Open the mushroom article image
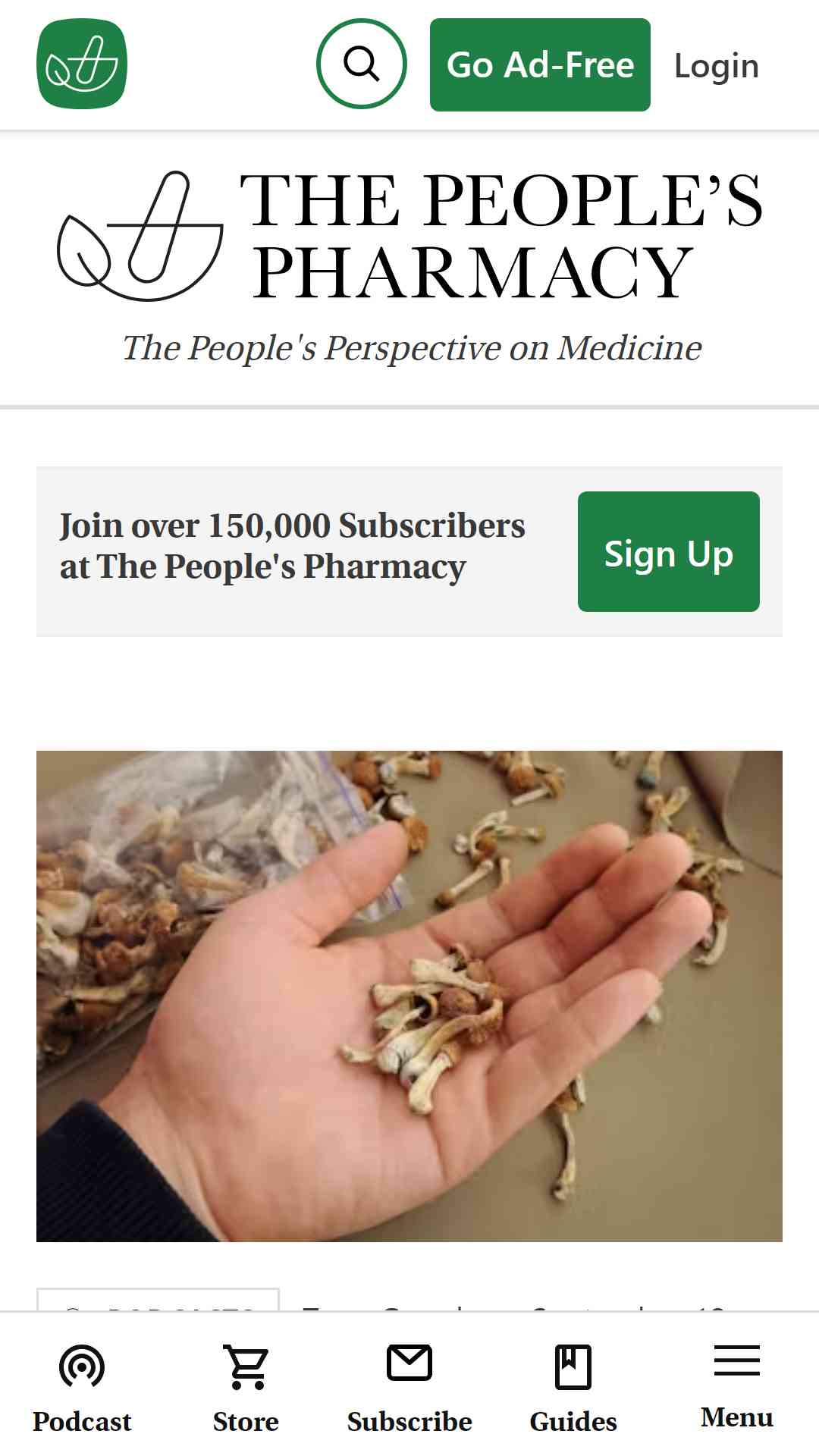 tap(409, 996)
